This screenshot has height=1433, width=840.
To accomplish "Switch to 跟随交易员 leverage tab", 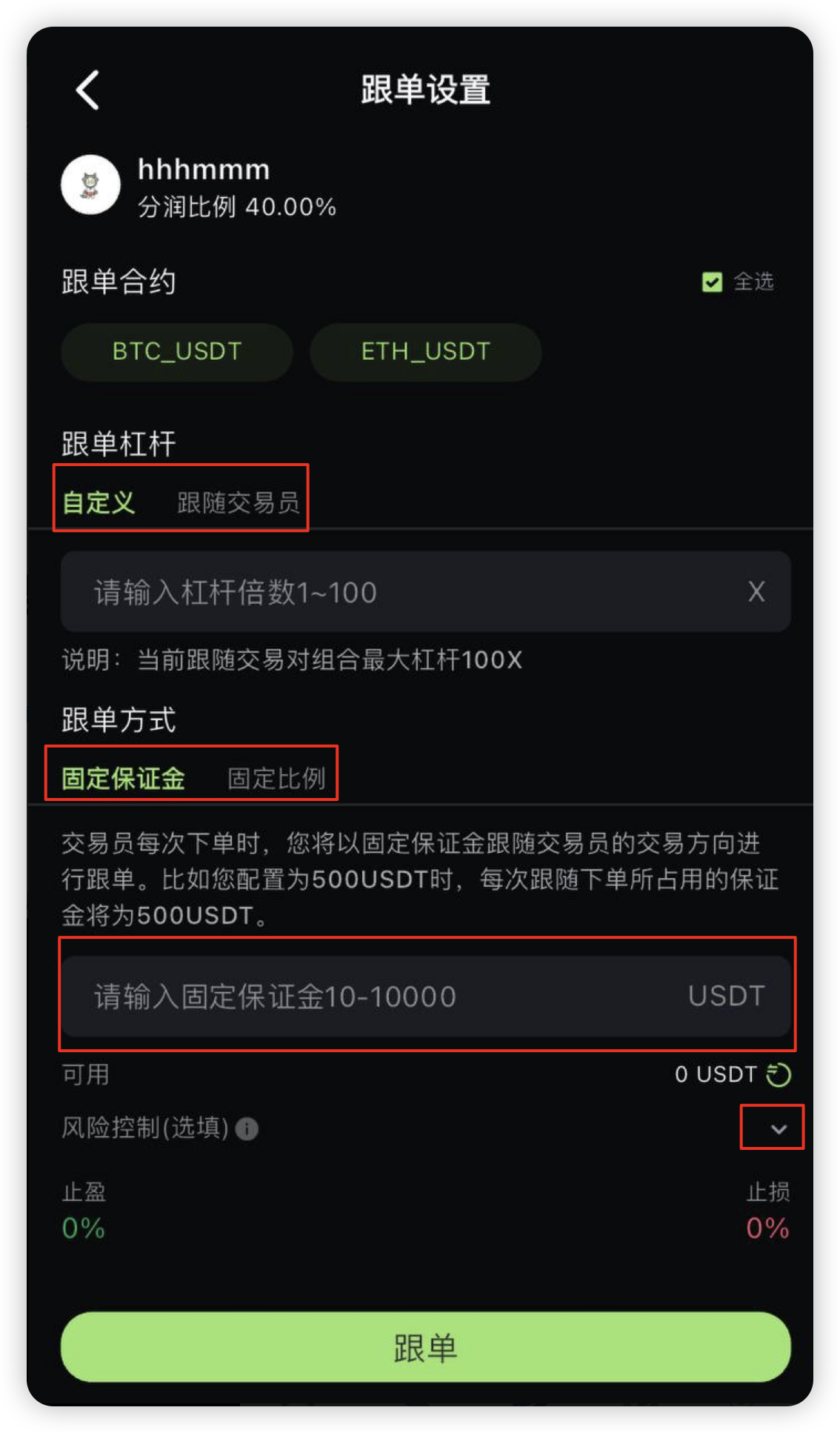I will [238, 502].
